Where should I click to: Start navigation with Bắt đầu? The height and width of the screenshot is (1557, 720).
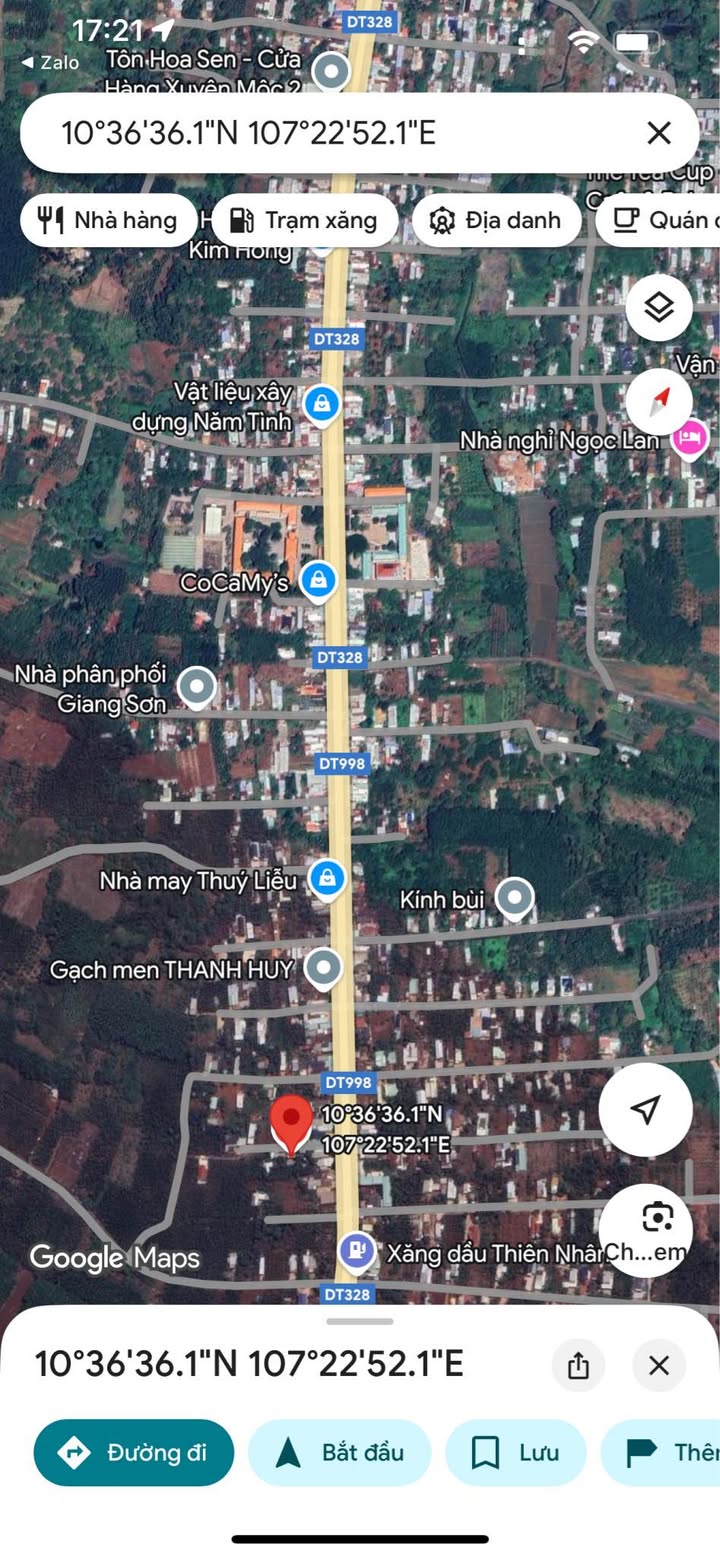pos(339,1452)
